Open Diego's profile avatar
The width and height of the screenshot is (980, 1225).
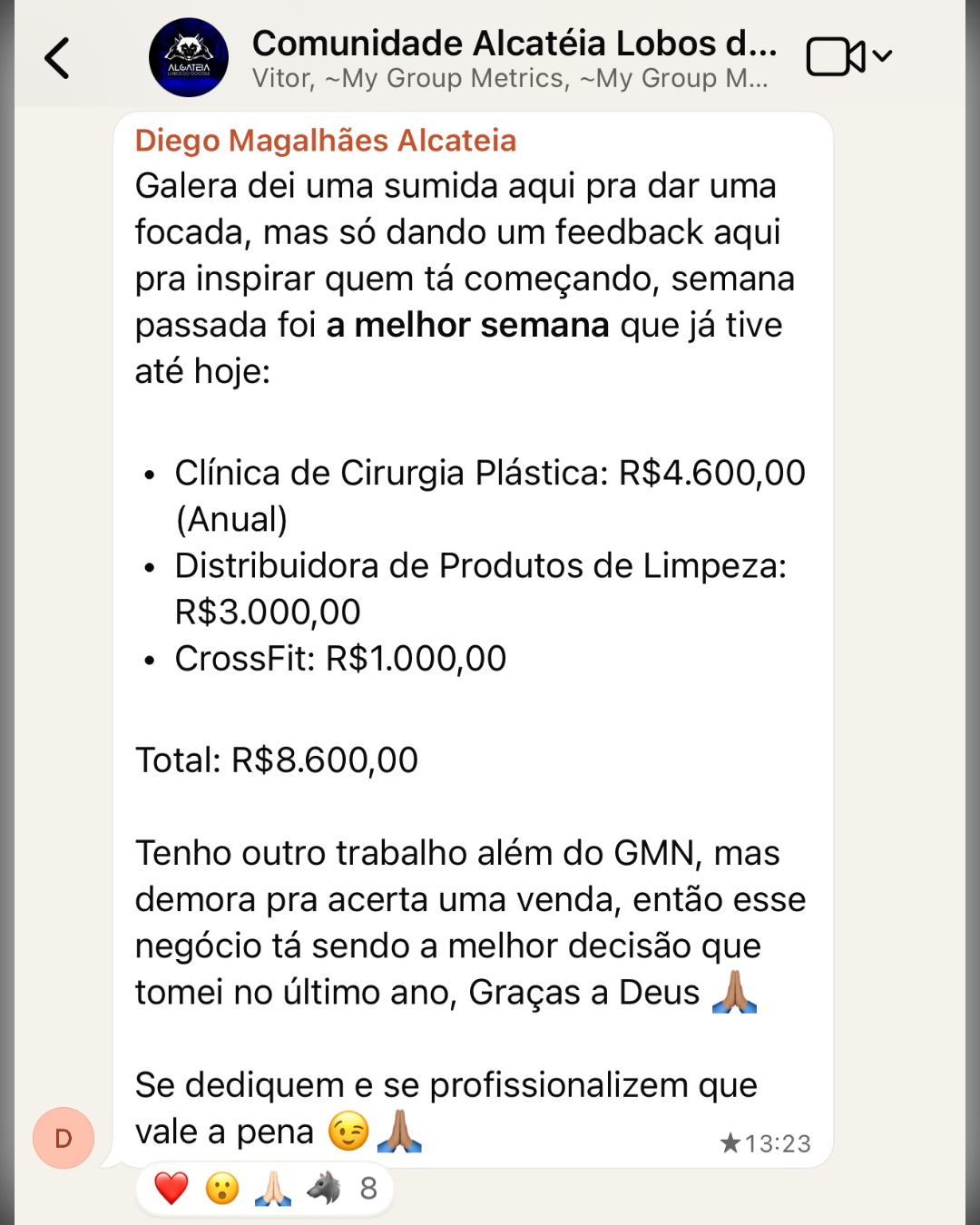click(x=64, y=1138)
